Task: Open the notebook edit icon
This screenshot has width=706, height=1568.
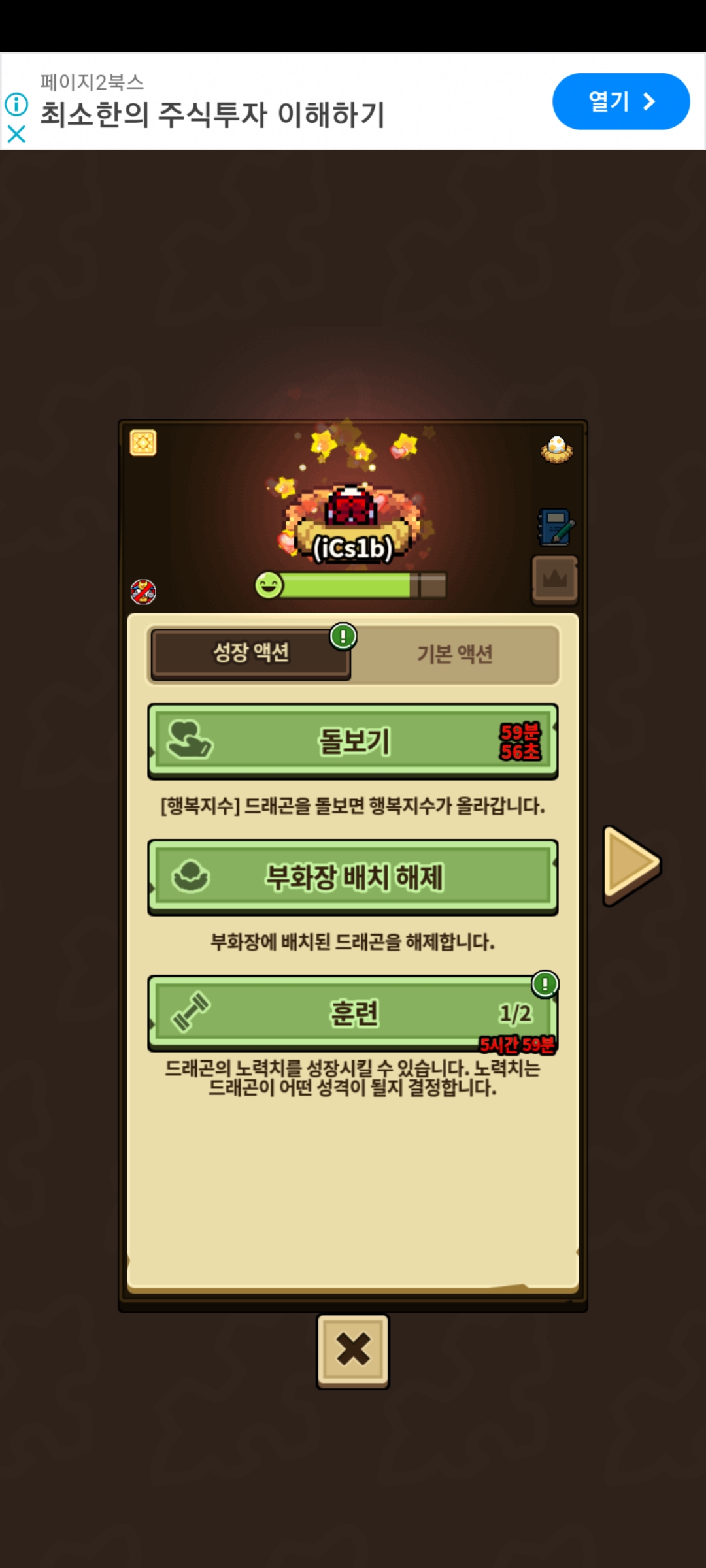Action: [x=556, y=527]
